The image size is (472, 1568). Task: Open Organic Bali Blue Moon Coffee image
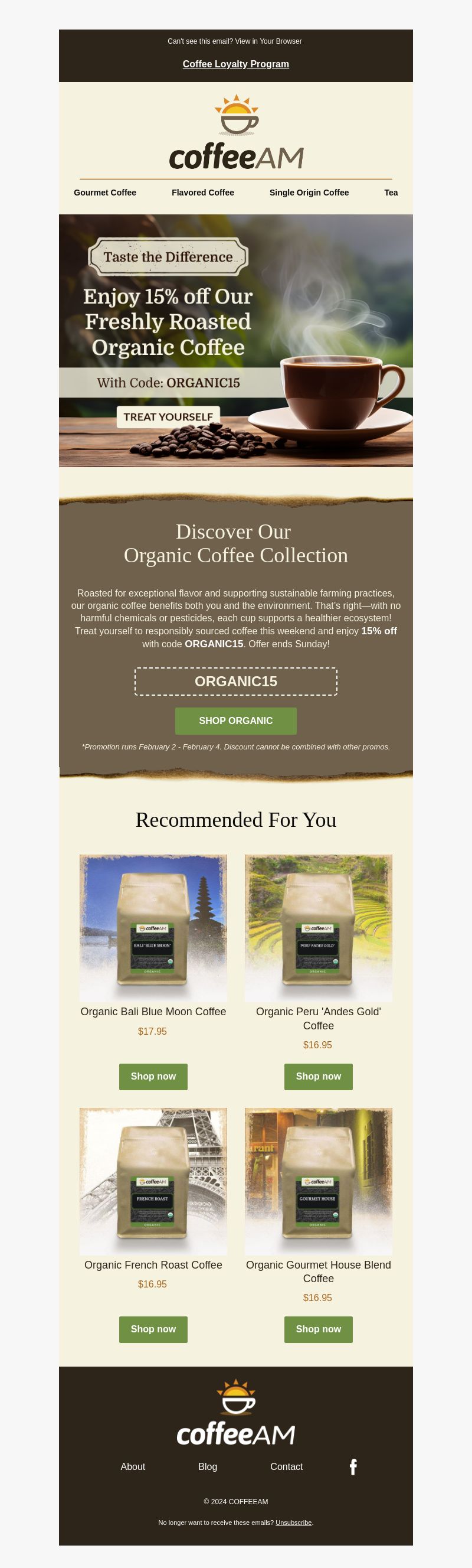click(153, 927)
